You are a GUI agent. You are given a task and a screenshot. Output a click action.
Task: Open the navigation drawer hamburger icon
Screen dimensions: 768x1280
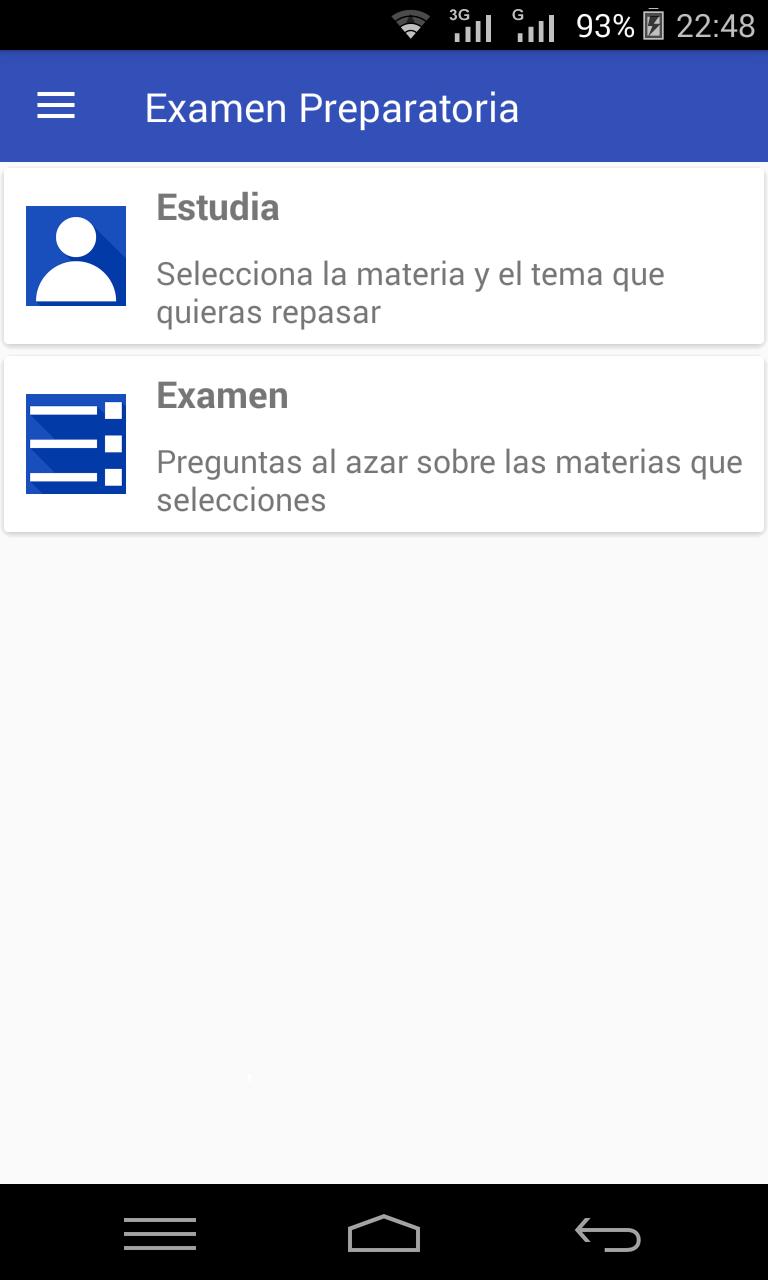pos(55,106)
